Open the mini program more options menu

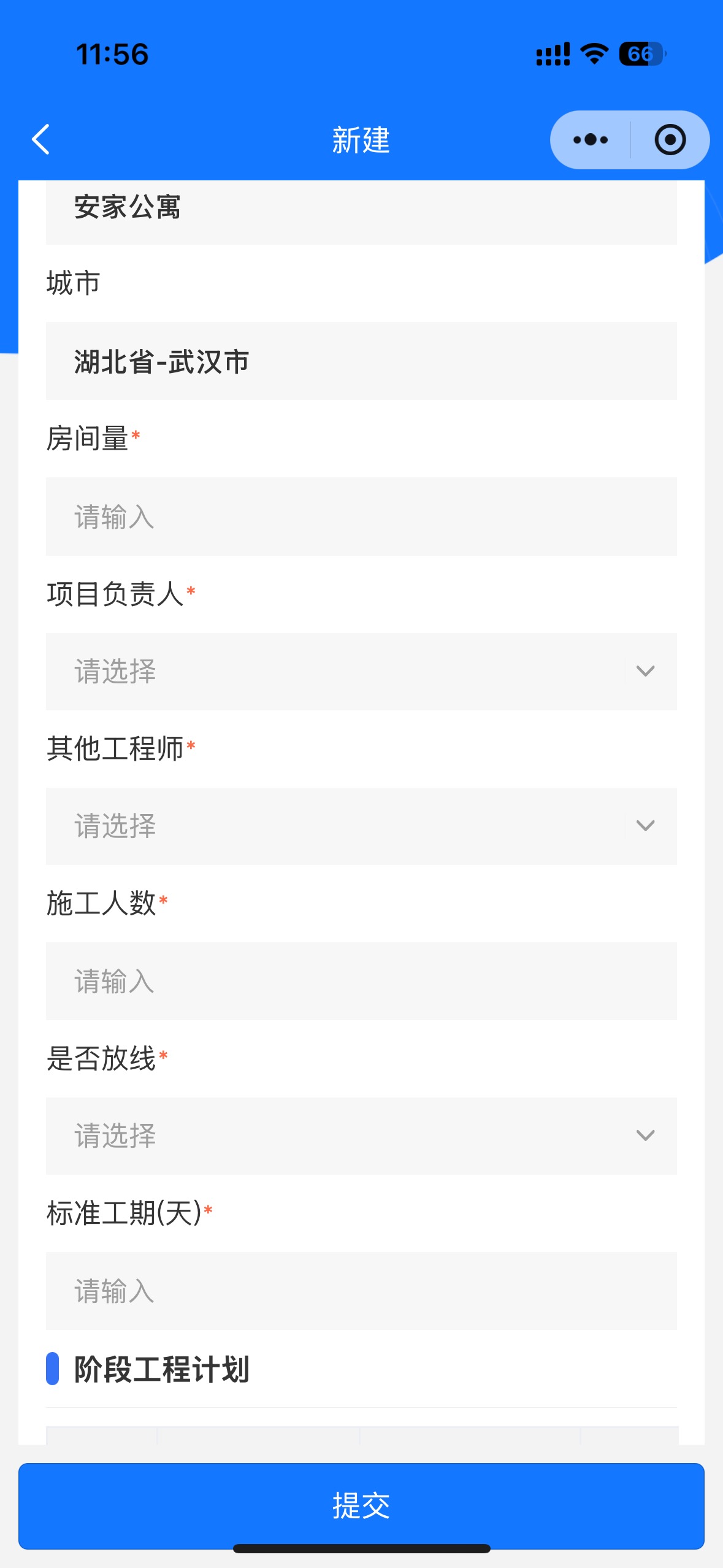coord(590,140)
